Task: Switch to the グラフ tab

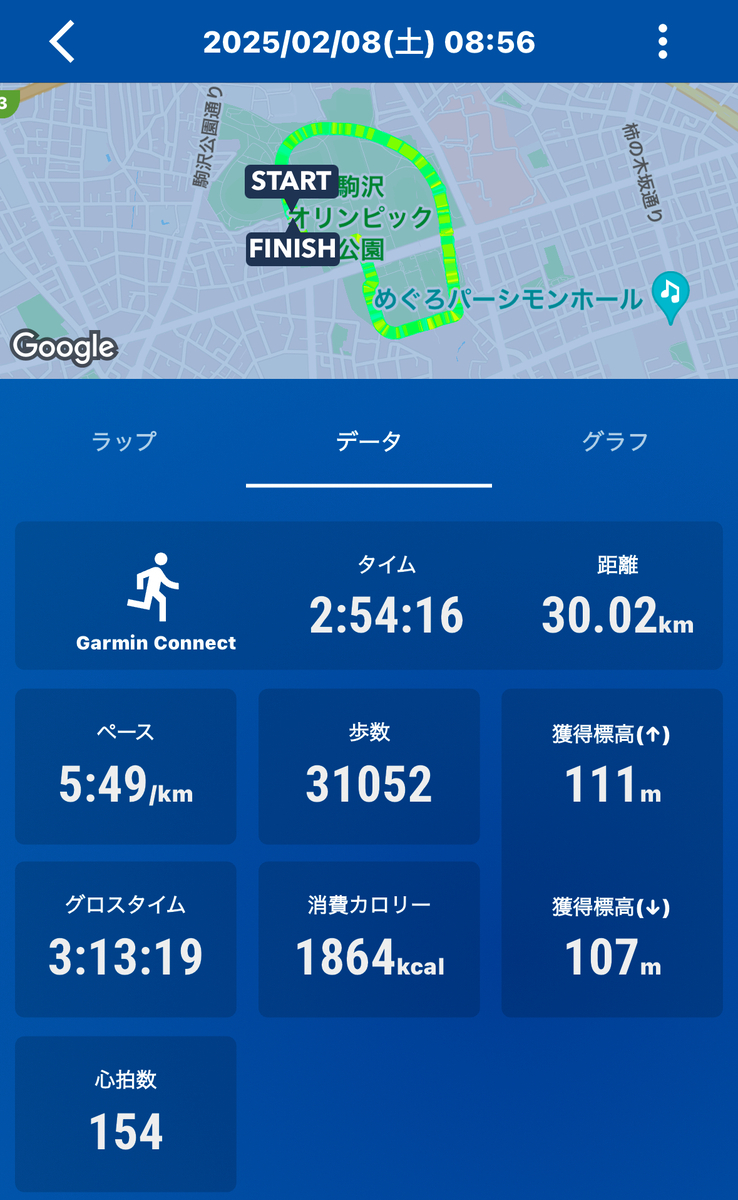Action: pyautogui.click(x=615, y=441)
